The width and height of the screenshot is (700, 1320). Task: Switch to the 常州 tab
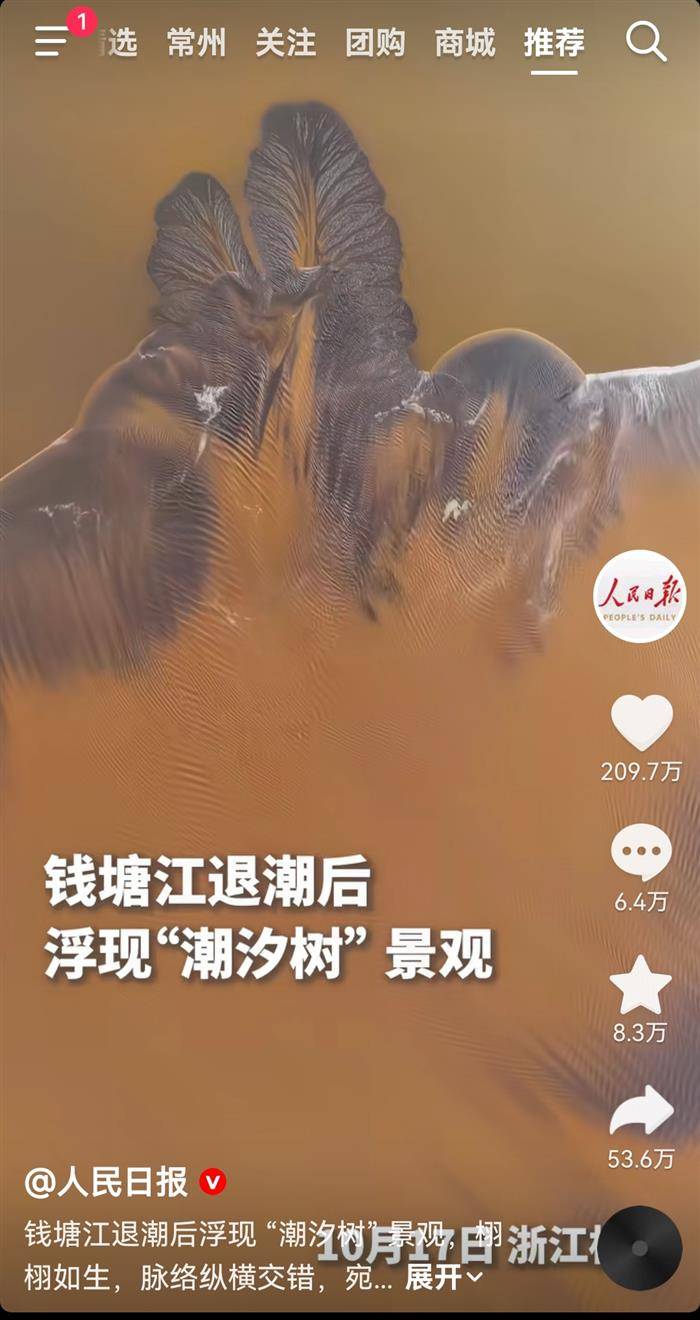(x=196, y=43)
